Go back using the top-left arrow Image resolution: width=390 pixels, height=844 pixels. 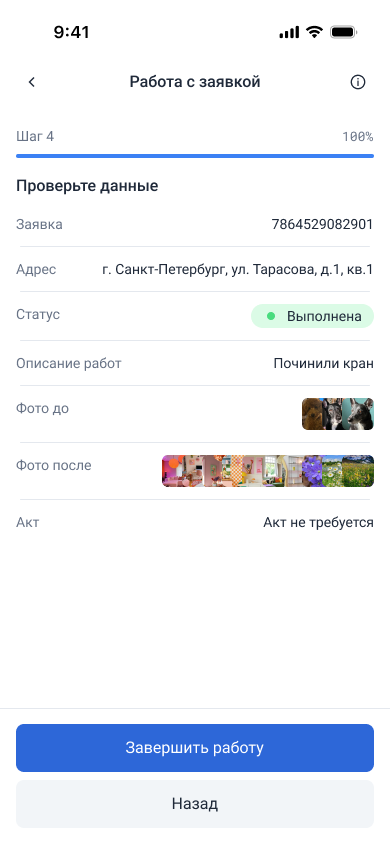click(x=32, y=82)
